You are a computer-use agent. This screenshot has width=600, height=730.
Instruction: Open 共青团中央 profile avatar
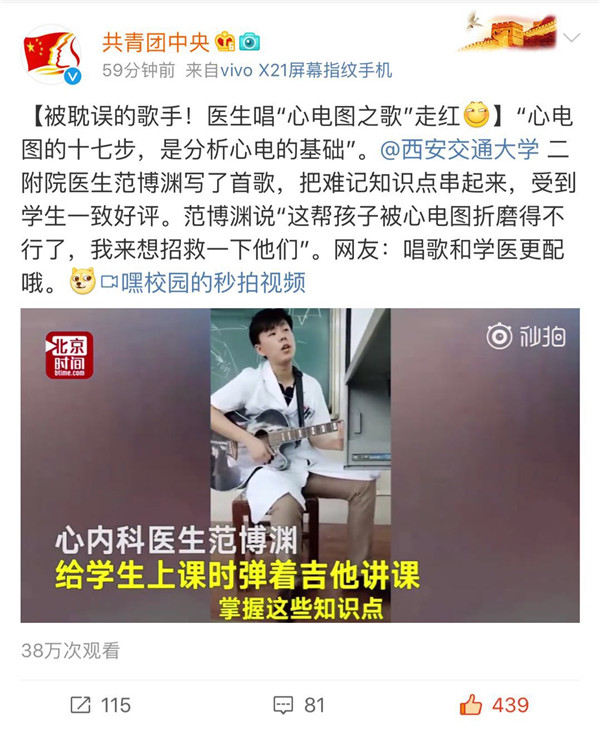(51, 56)
